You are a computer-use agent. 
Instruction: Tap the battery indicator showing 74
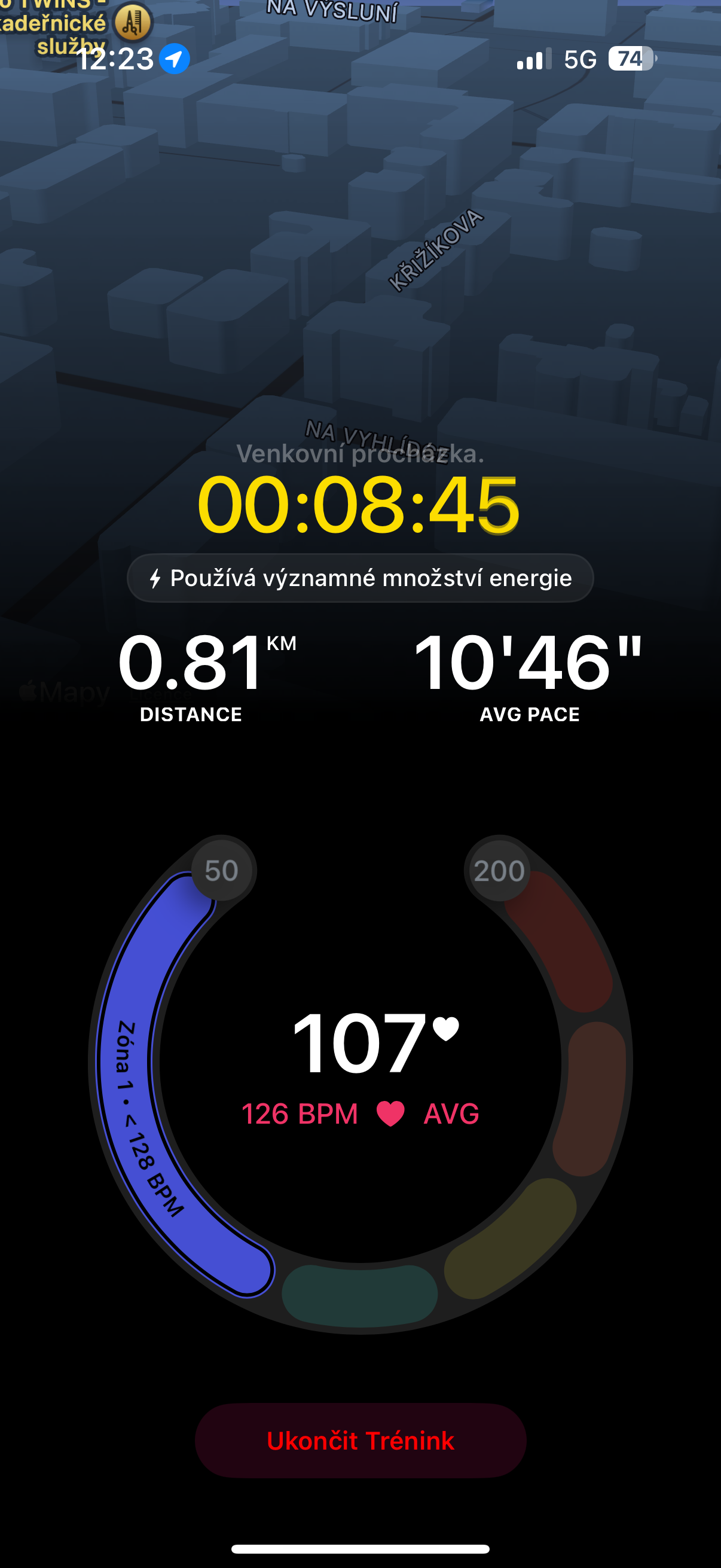pos(631,59)
